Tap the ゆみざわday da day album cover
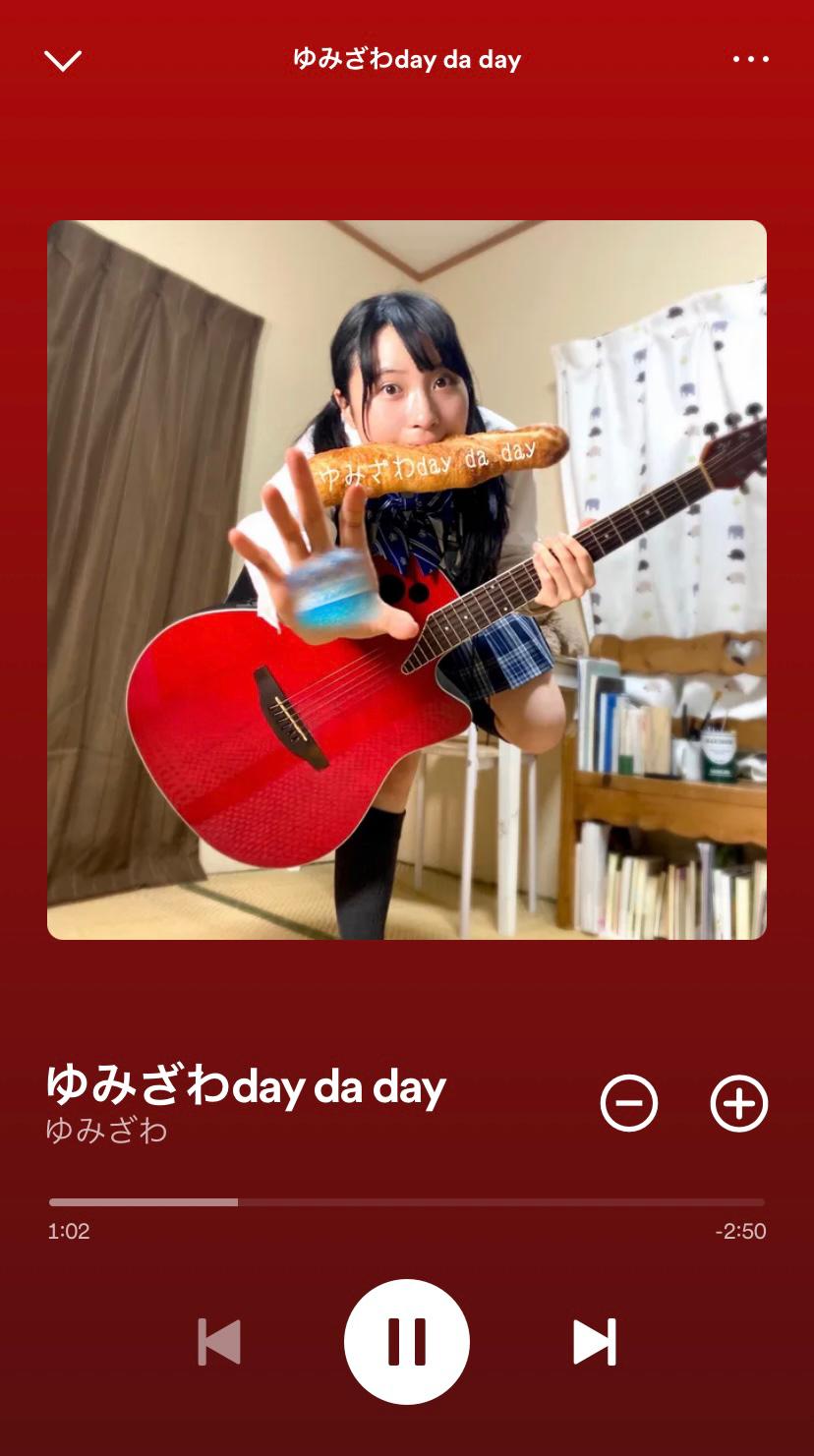Viewport: 814px width, 1456px height. [x=406, y=580]
